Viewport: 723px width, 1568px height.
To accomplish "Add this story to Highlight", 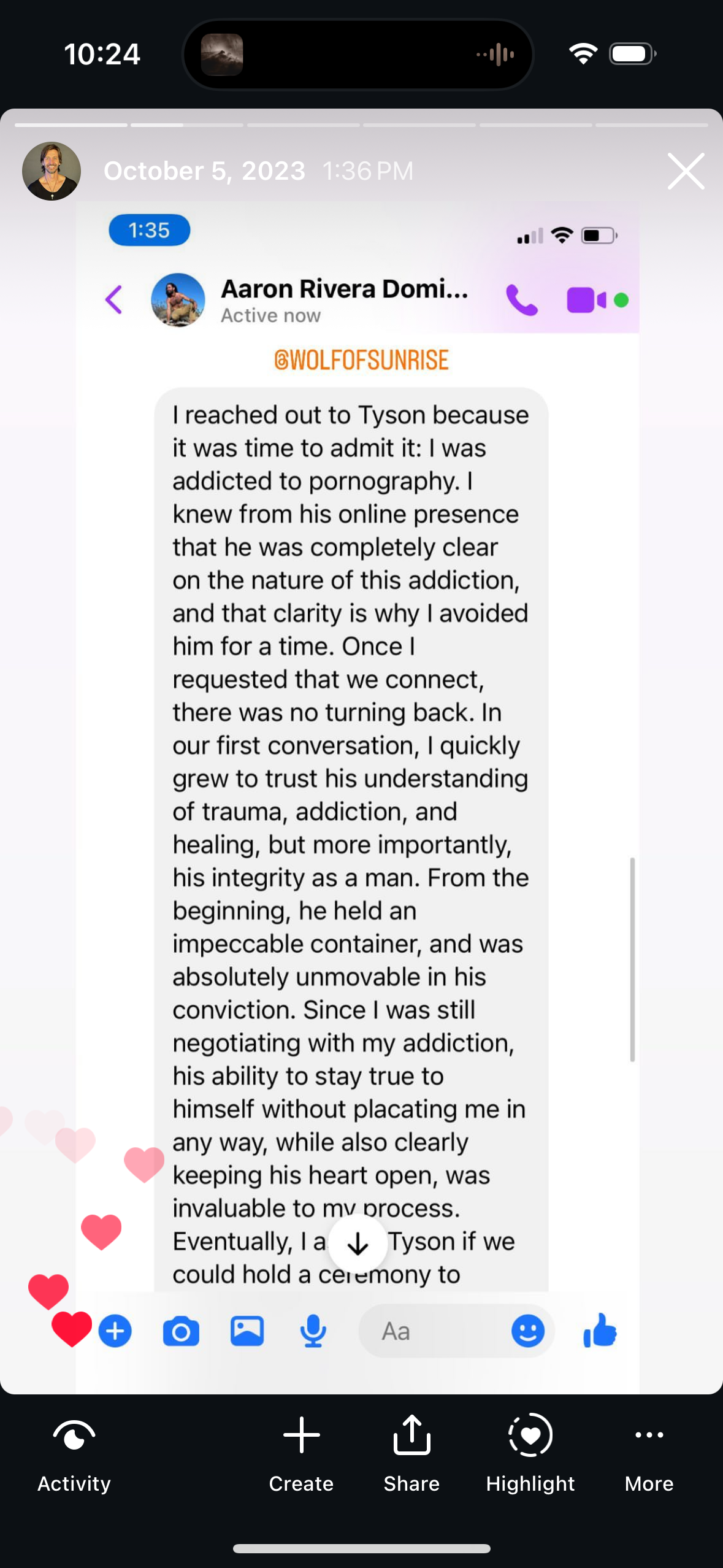I will point(530,1452).
